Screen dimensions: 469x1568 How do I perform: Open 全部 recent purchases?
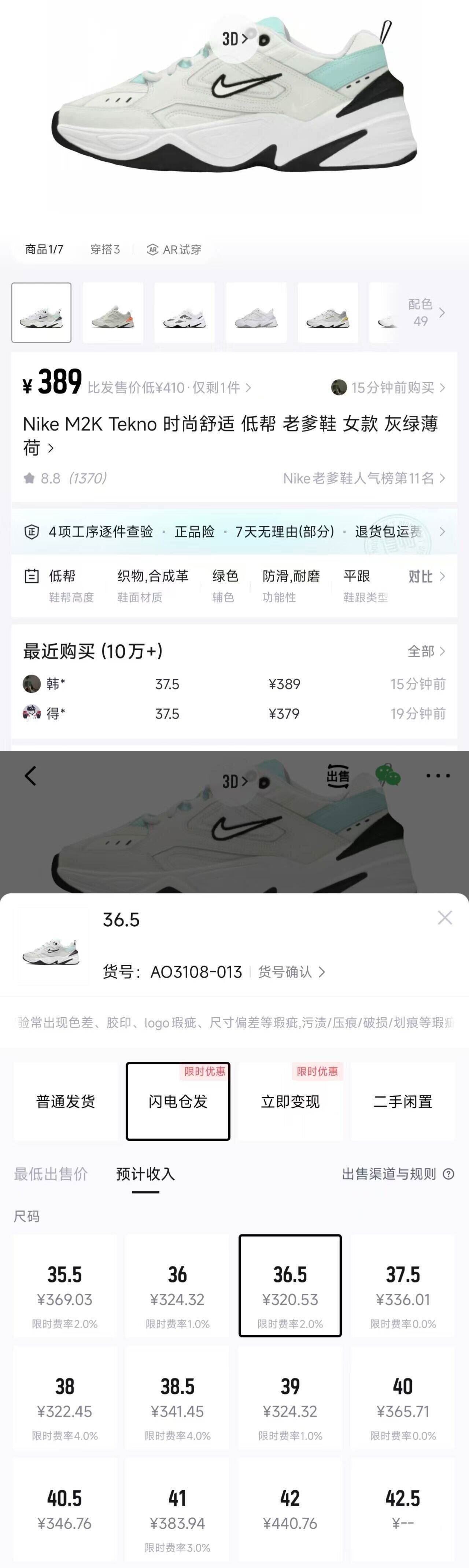click(426, 651)
